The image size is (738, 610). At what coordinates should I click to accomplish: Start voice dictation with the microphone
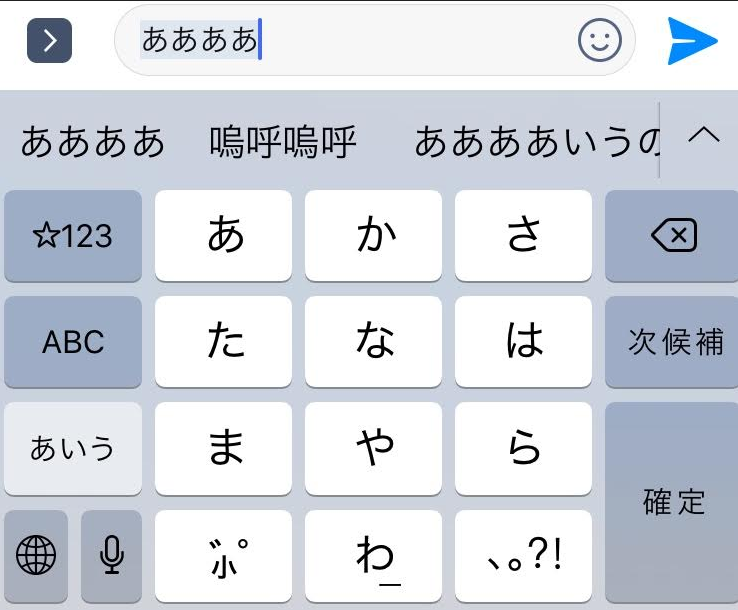coord(112,554)
